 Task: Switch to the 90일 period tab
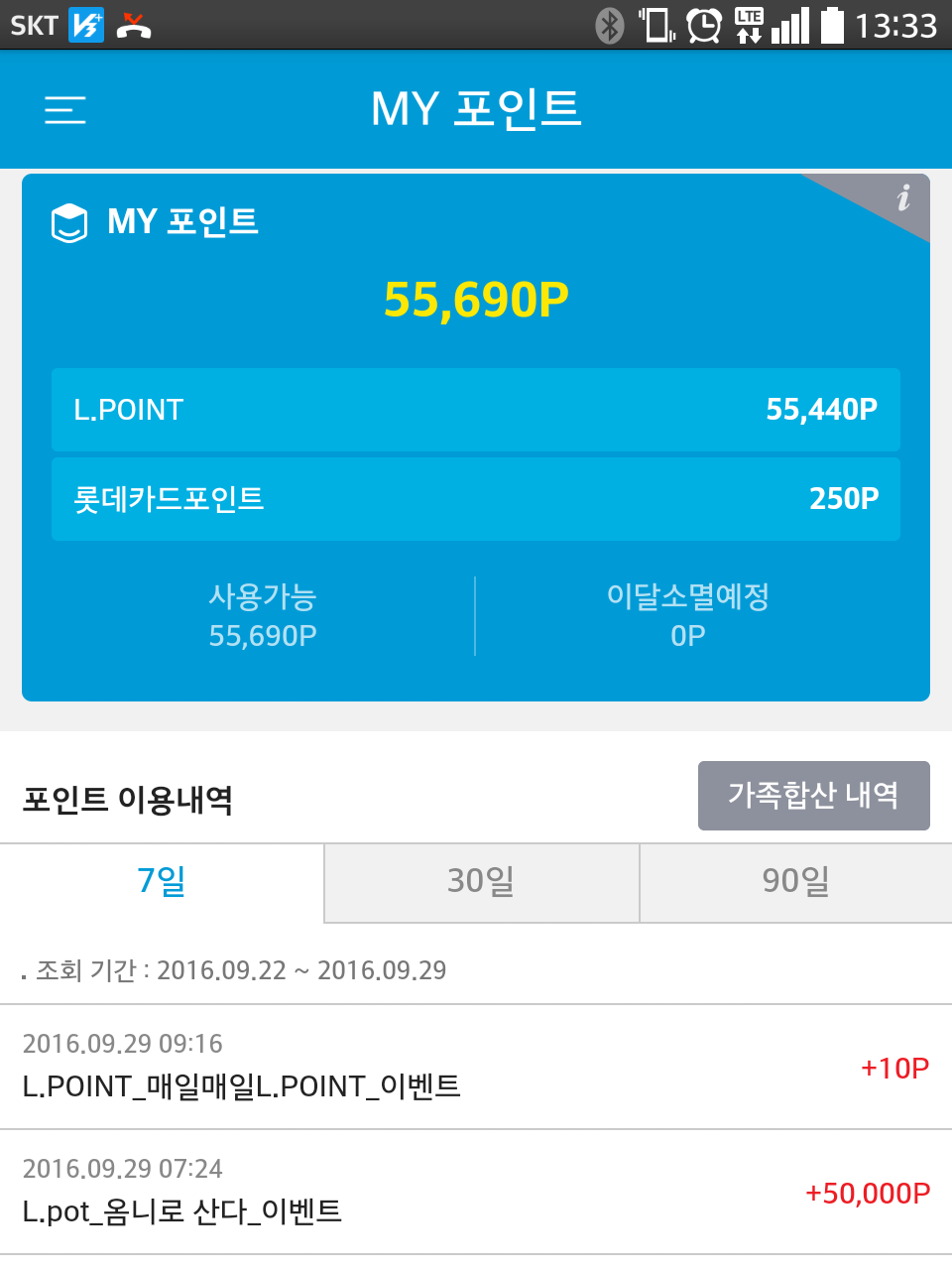pyautogui.click(x=795, y=882)
